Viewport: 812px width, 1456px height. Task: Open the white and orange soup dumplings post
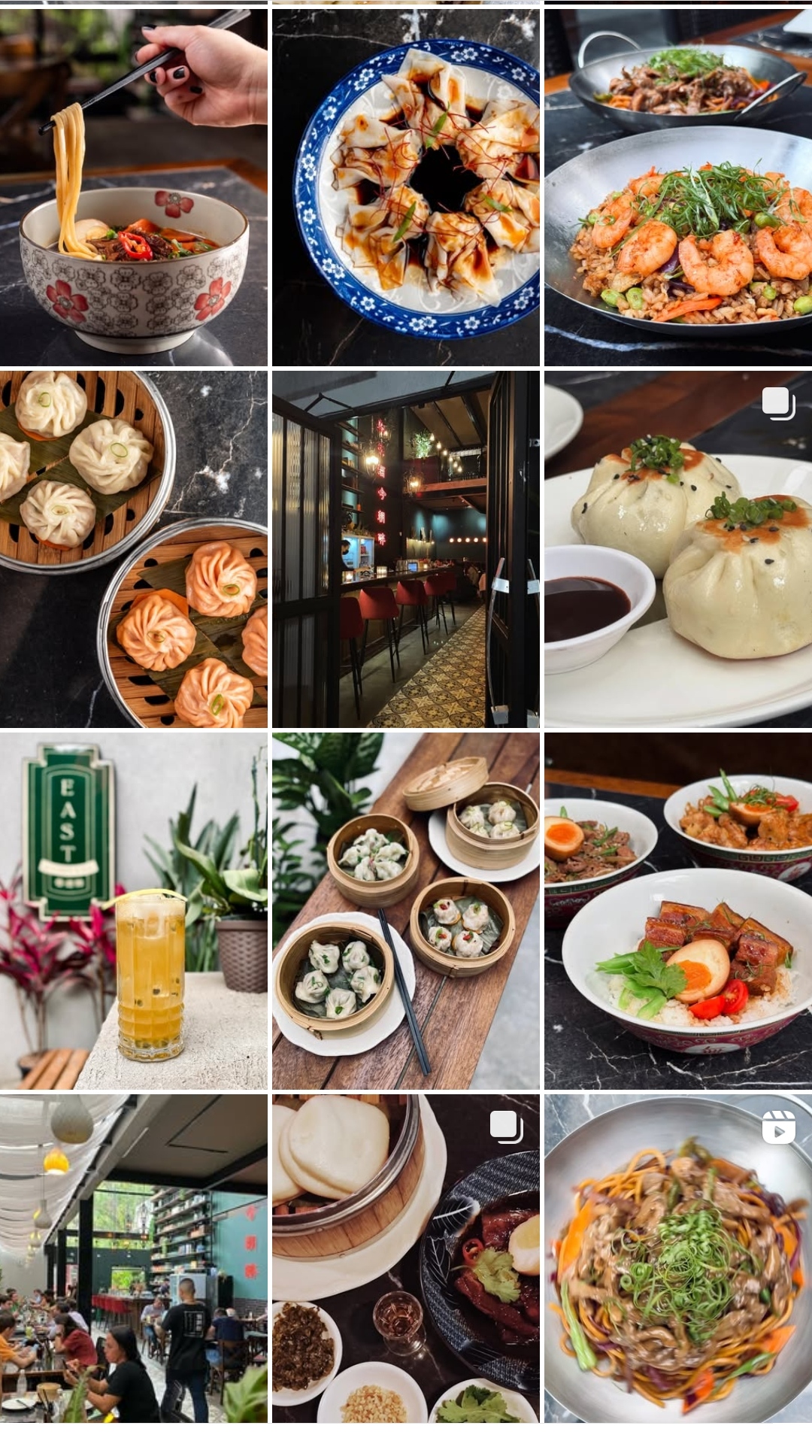coord(133,549)
